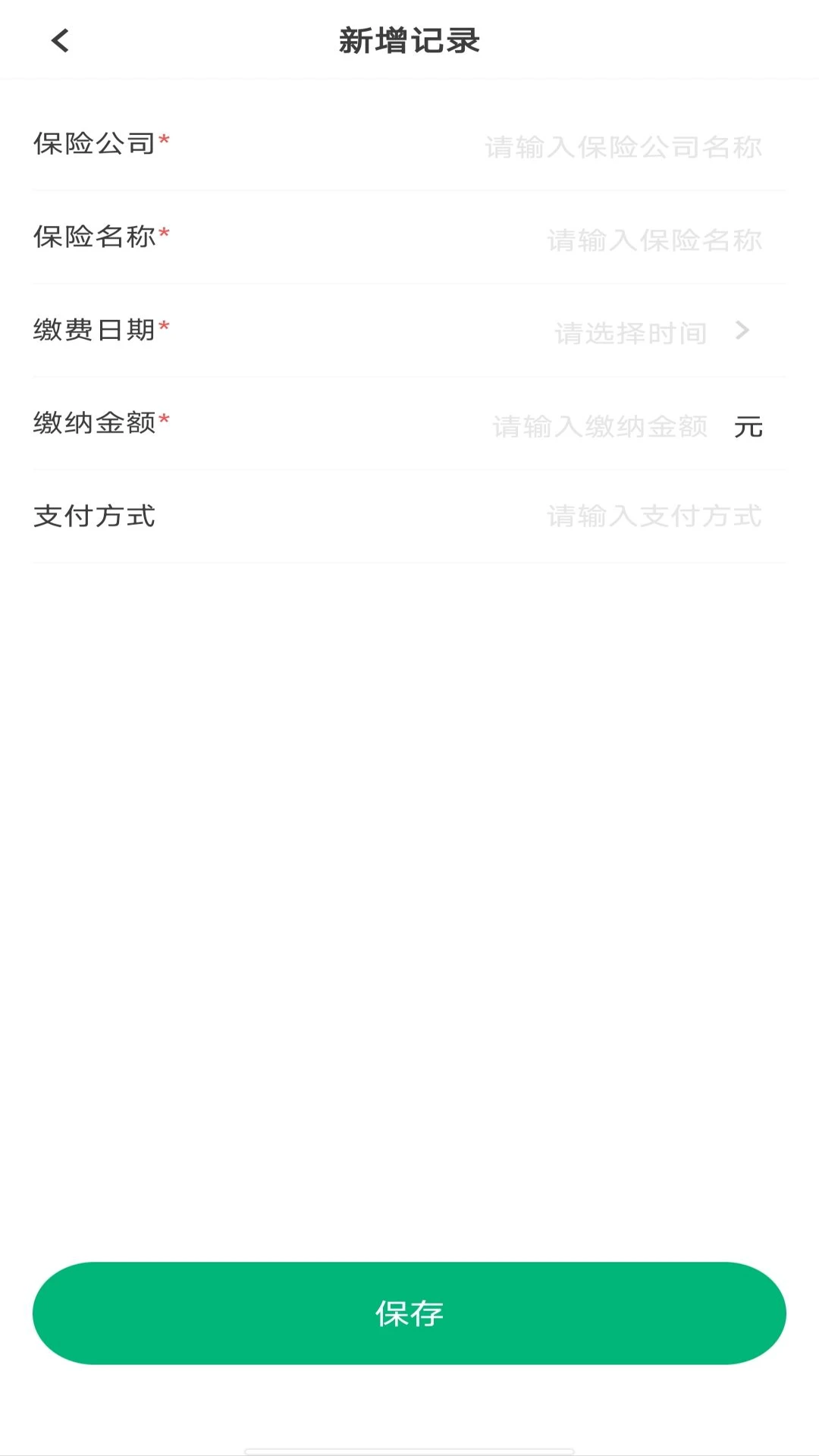
Task: Click the 新增记录 page title
Action: coord(409,40)
